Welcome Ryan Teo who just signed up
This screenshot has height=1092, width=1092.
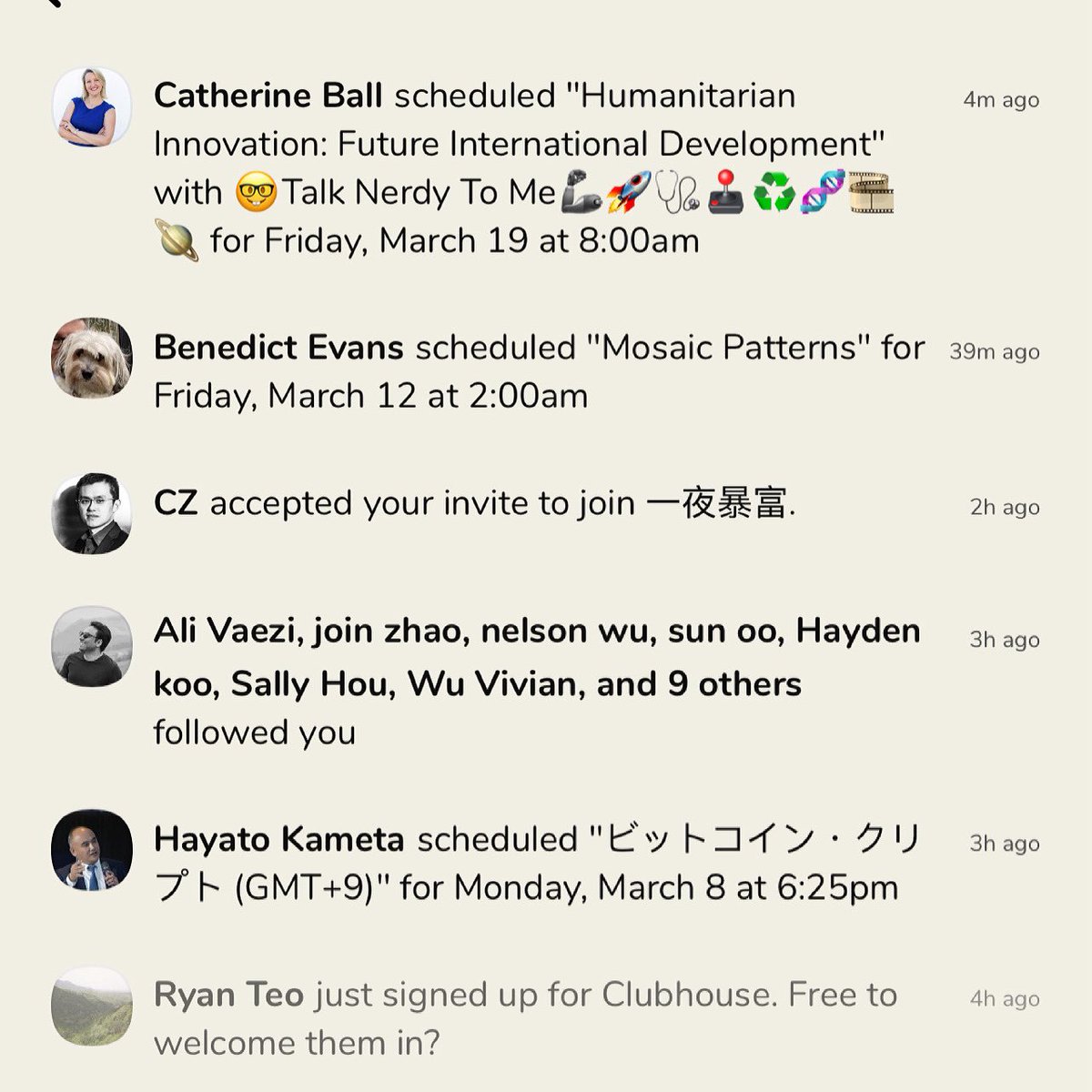pyautogui.click(x=526, y=1018)
